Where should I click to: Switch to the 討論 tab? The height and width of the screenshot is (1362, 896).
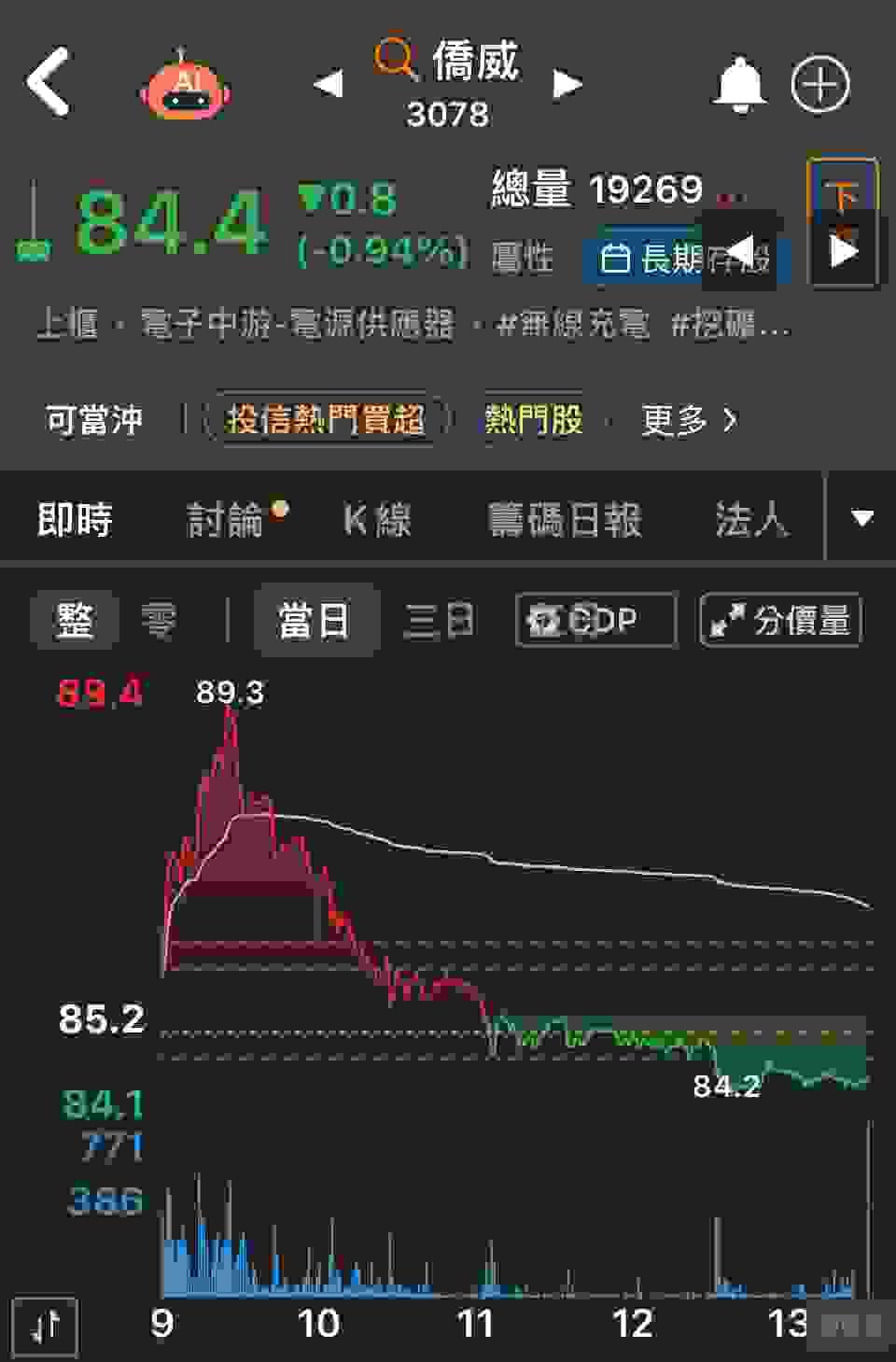pos(226,520)
